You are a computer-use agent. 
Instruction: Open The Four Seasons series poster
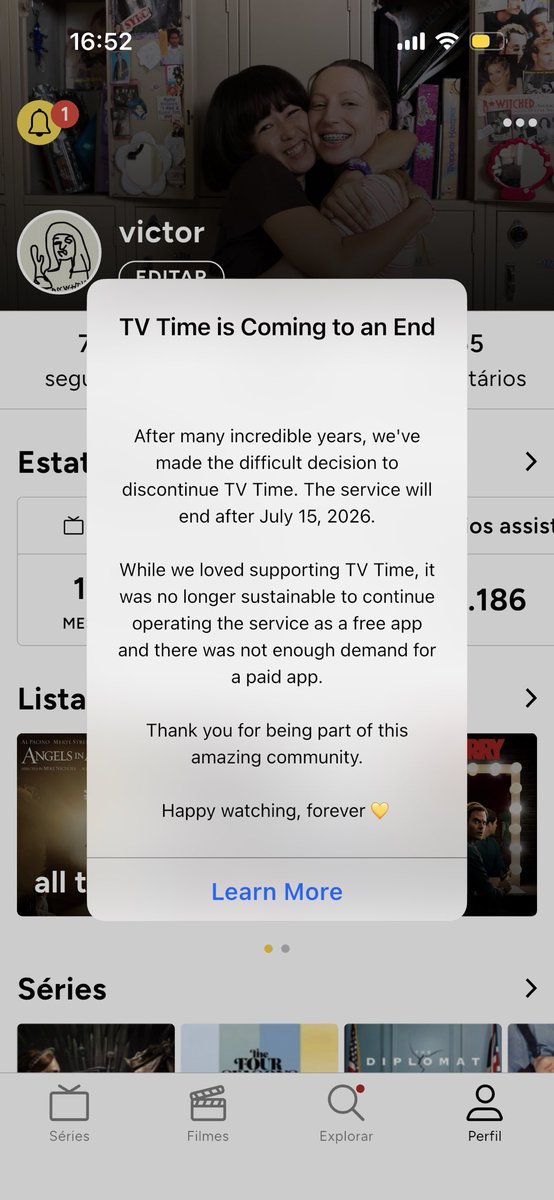tap(260, 1047)
